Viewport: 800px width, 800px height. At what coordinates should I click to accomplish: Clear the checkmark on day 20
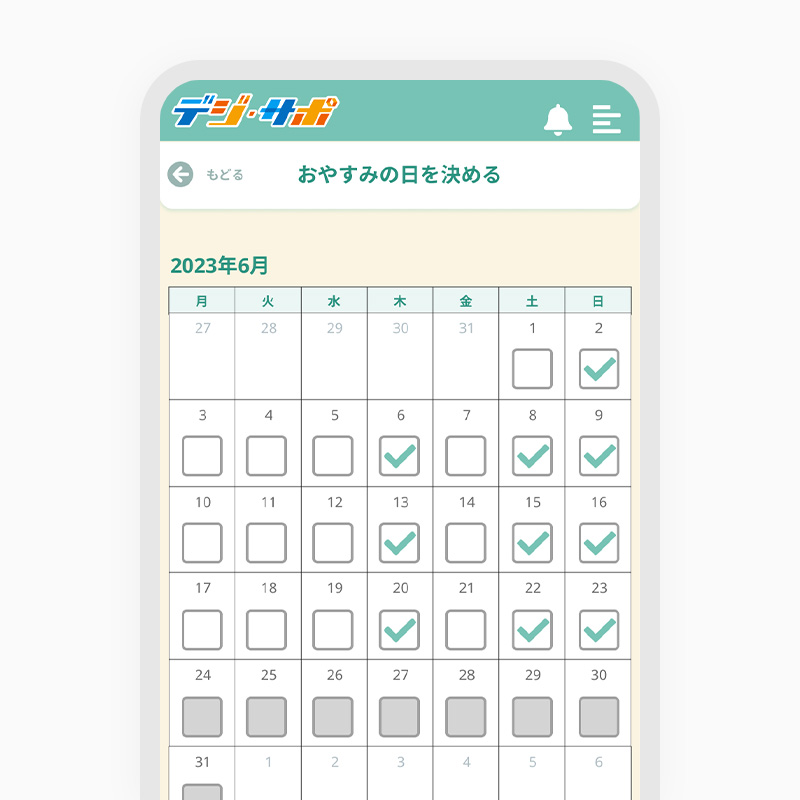coord(400,630)
